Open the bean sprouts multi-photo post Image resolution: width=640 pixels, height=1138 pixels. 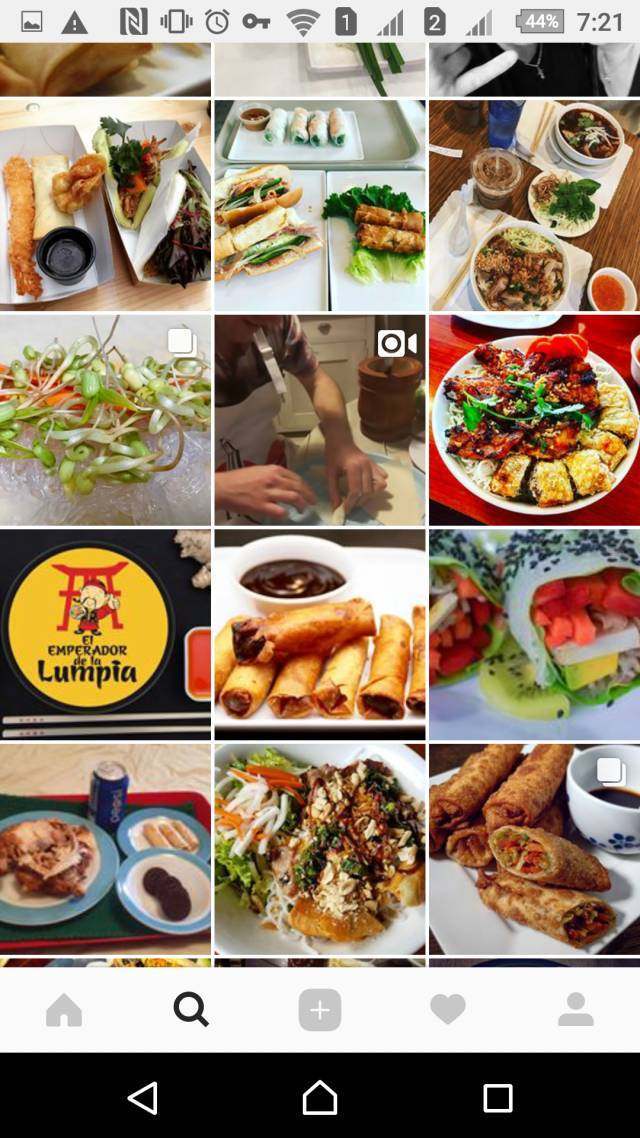105,420
